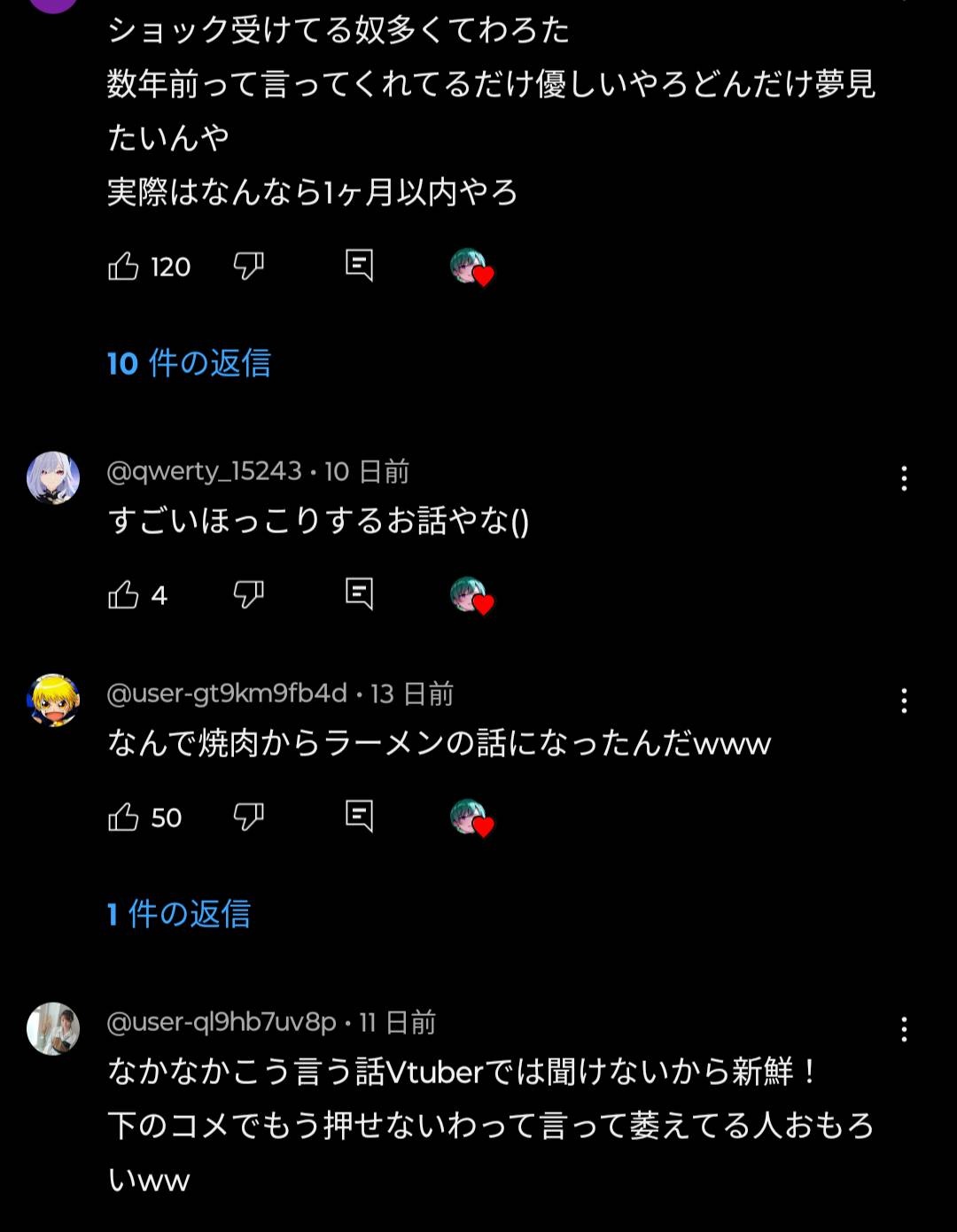Open overflow menu on @user-gt9km9fb4d's comment
This screenshot has width=957, height=1232.
click(x=904, y=701)
